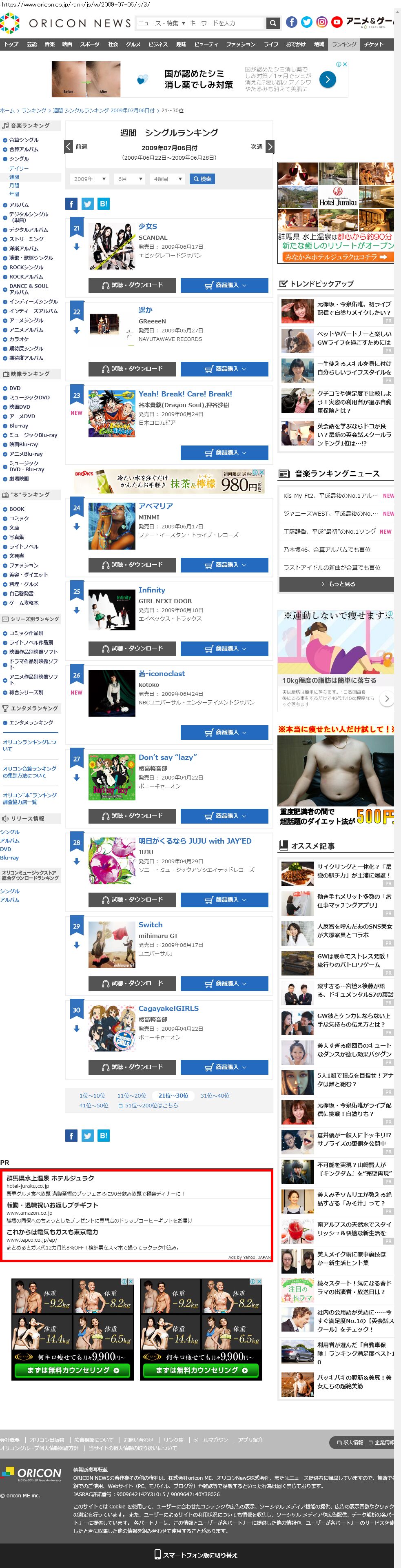Viewport: 401px width, 1568px height.
Task: Open 週間 under シングル in sidebar
Action: click(x=14, y=177)
